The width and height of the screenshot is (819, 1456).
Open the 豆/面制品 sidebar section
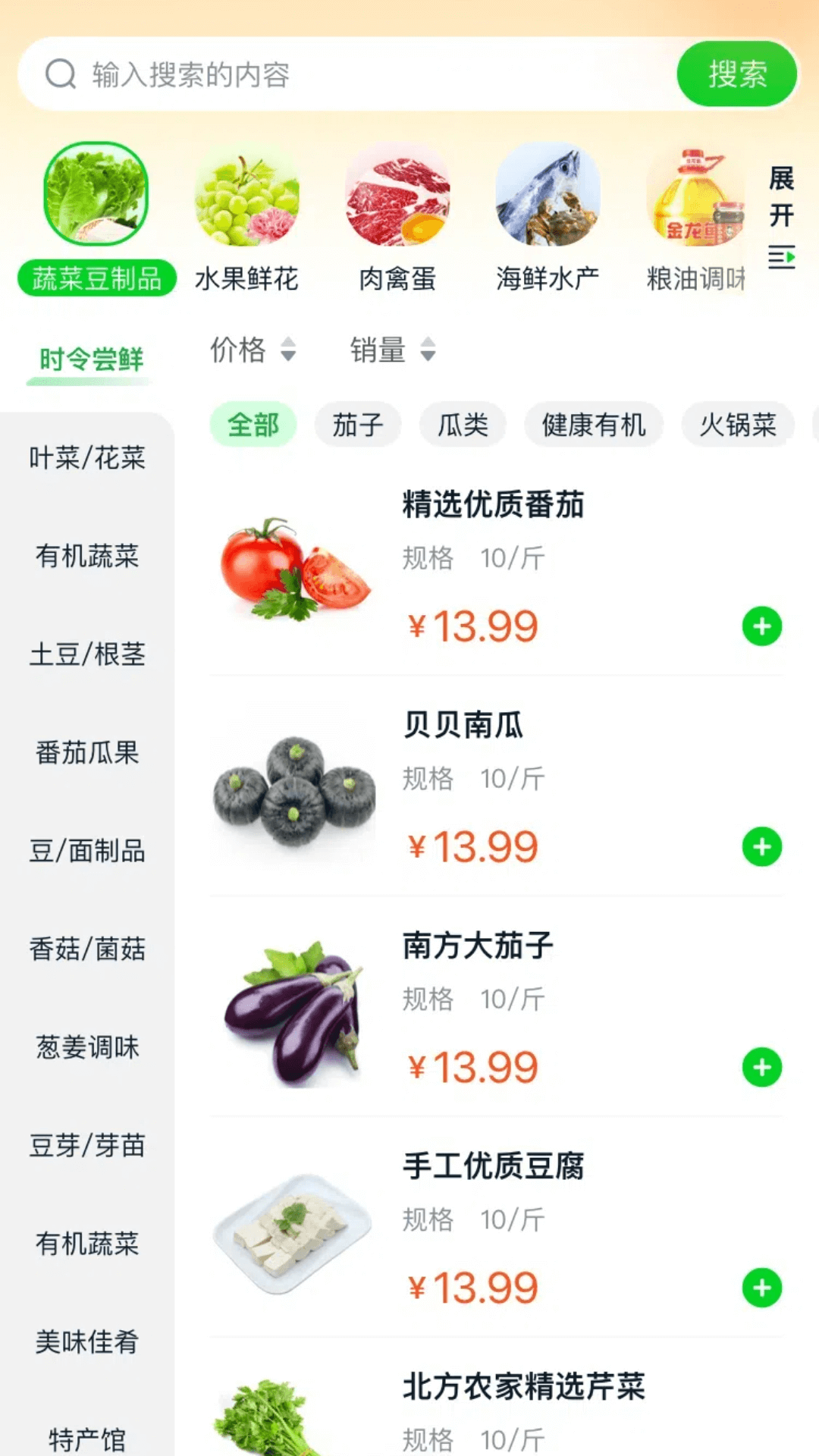[86, 851]
